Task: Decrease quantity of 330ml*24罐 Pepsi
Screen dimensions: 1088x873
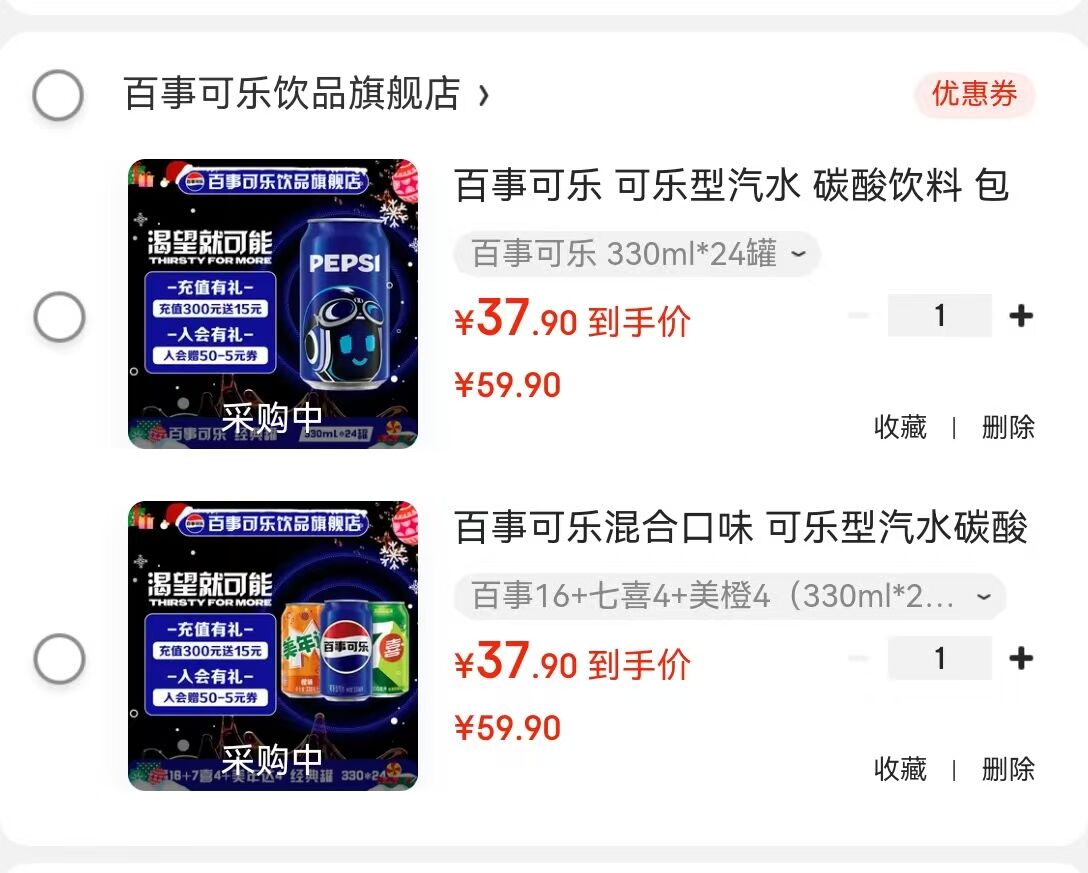Action: coord(858,316)
